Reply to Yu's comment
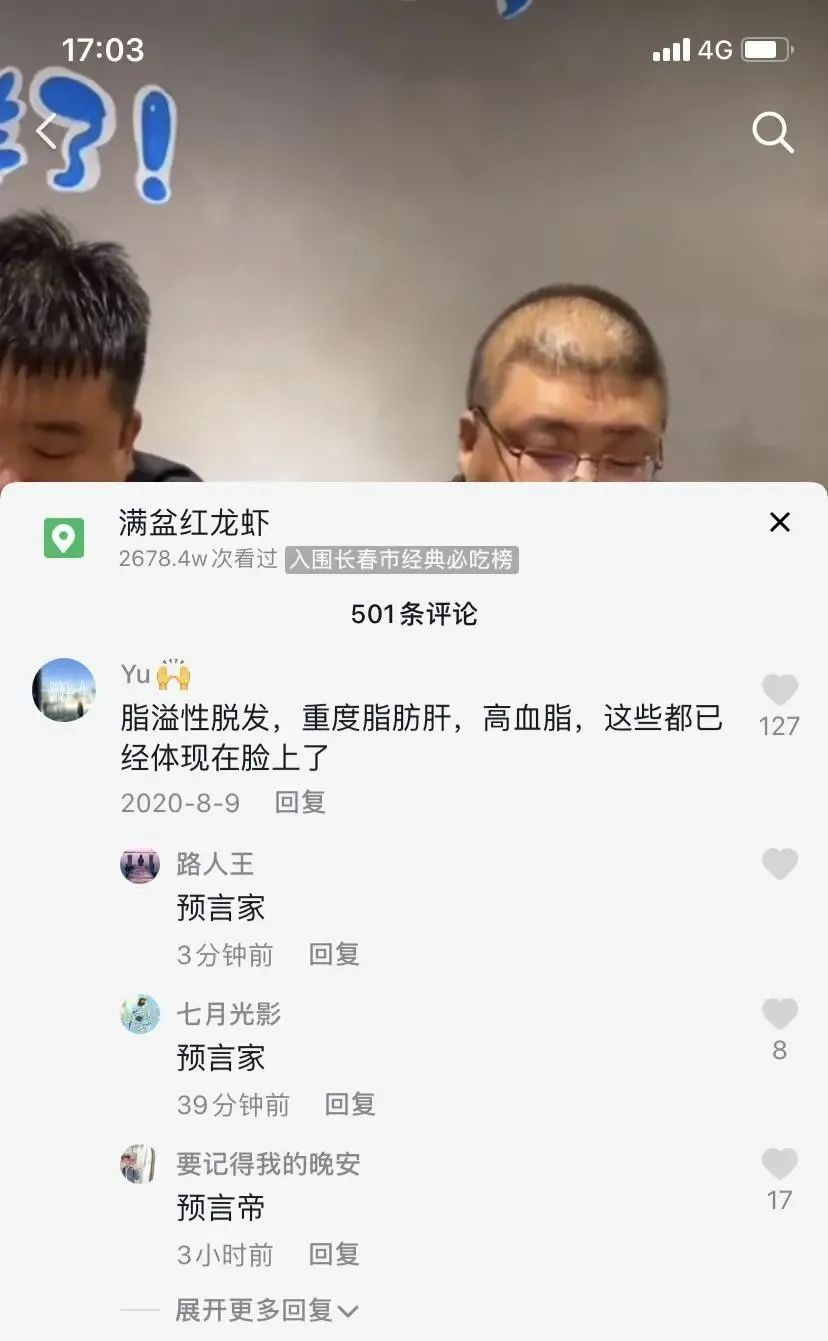 [300, 802]
